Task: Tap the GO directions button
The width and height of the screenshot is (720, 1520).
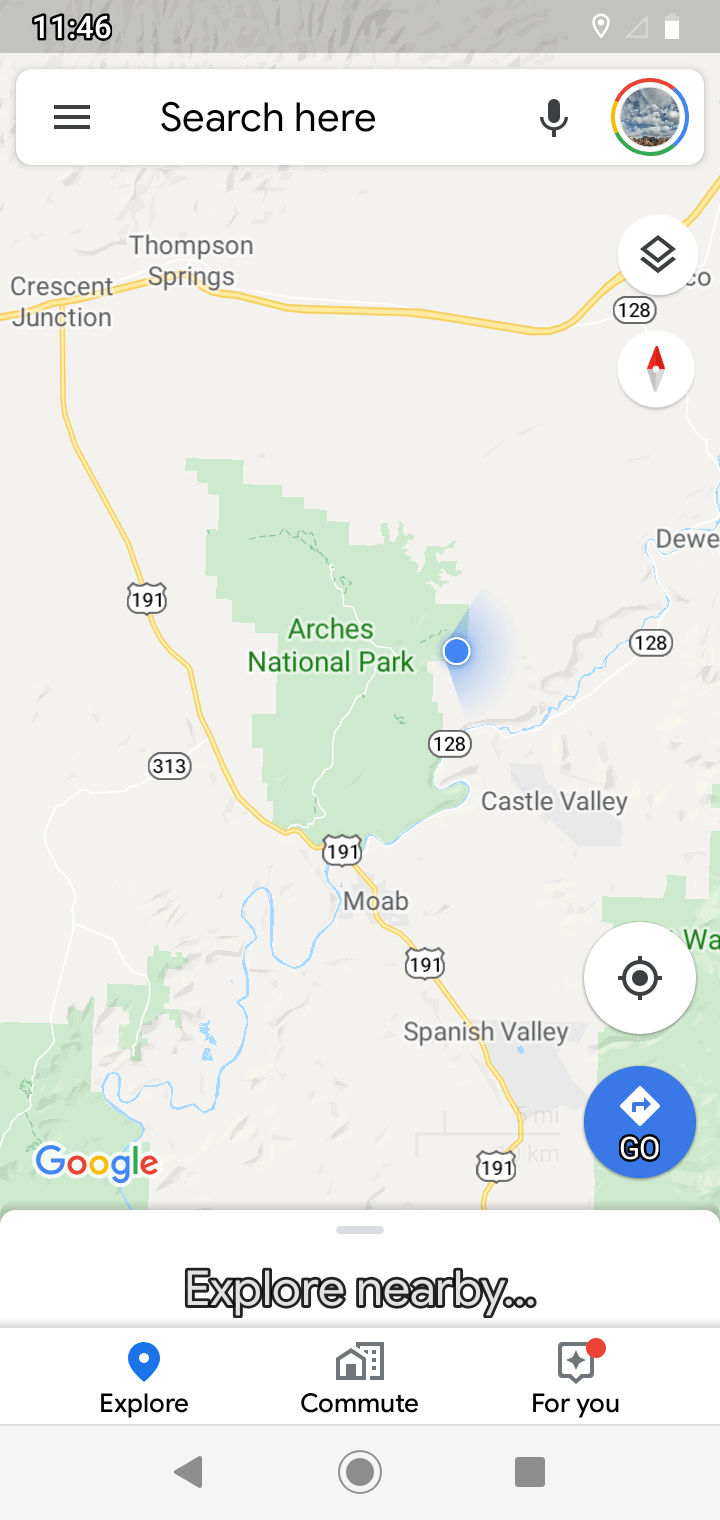Action: [640, 1122]
